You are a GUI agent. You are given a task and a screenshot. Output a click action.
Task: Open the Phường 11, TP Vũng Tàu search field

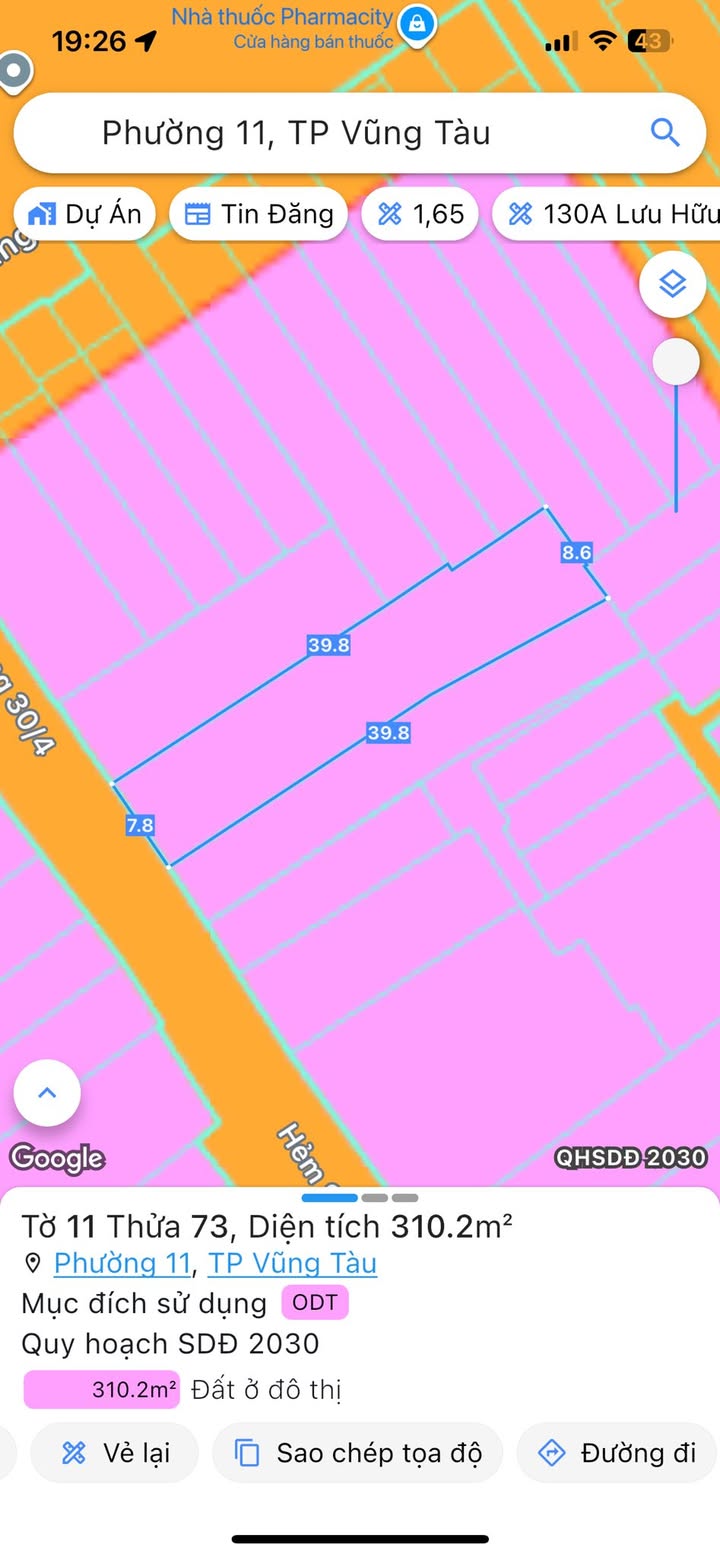tap(360, 133)
